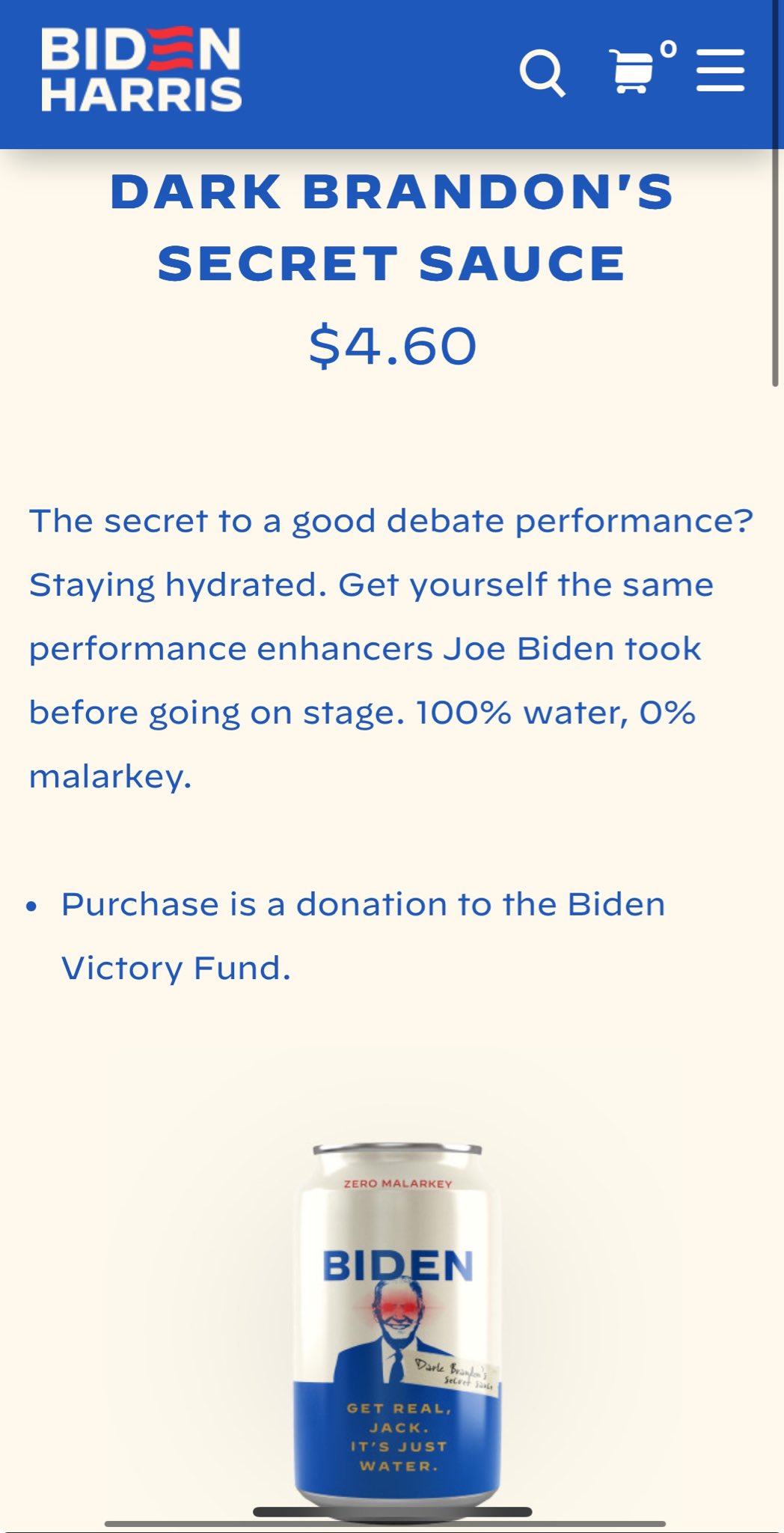
Task: Open the hamburger navigation menu
Action: pyautogui.click(x=720, y=71)
